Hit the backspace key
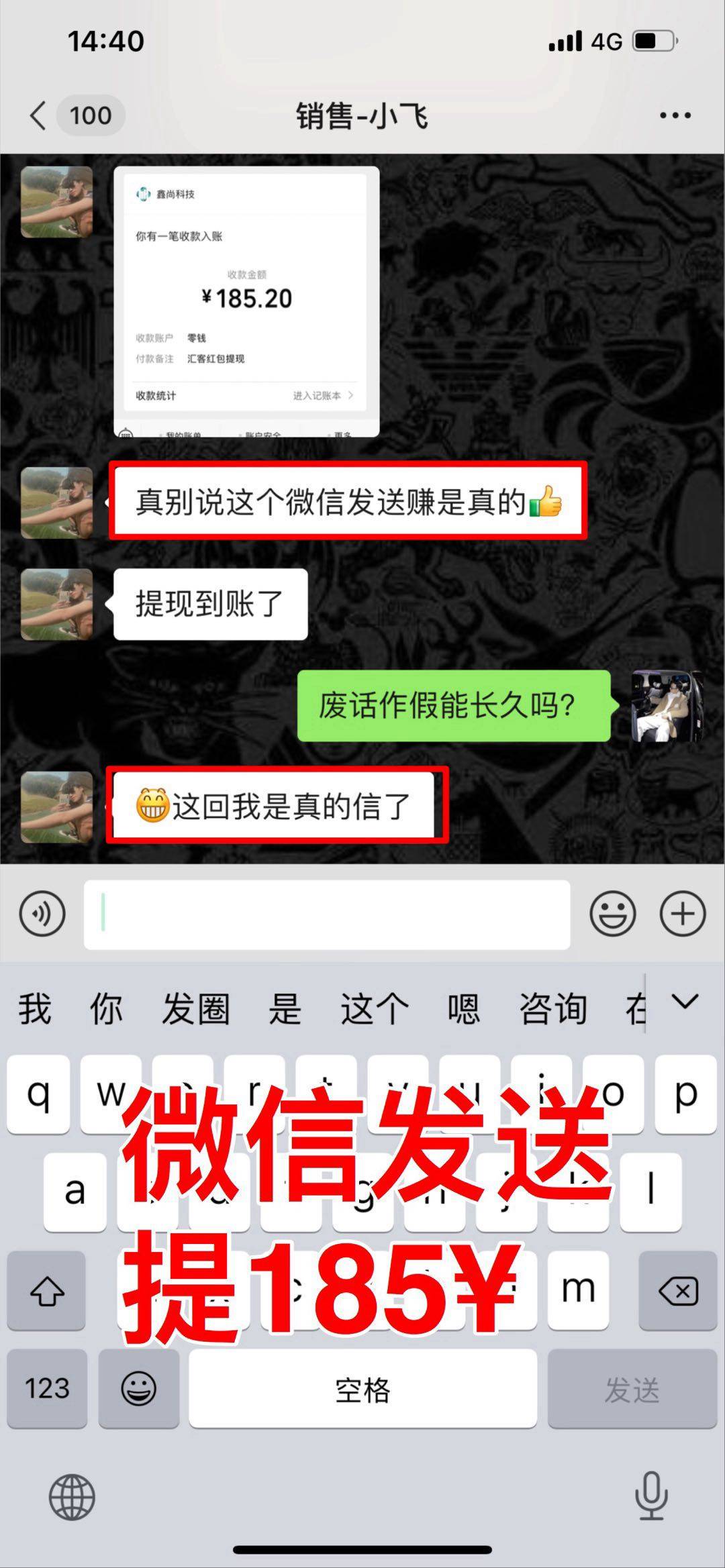The image size is (725, 1568). point(678,1290)
